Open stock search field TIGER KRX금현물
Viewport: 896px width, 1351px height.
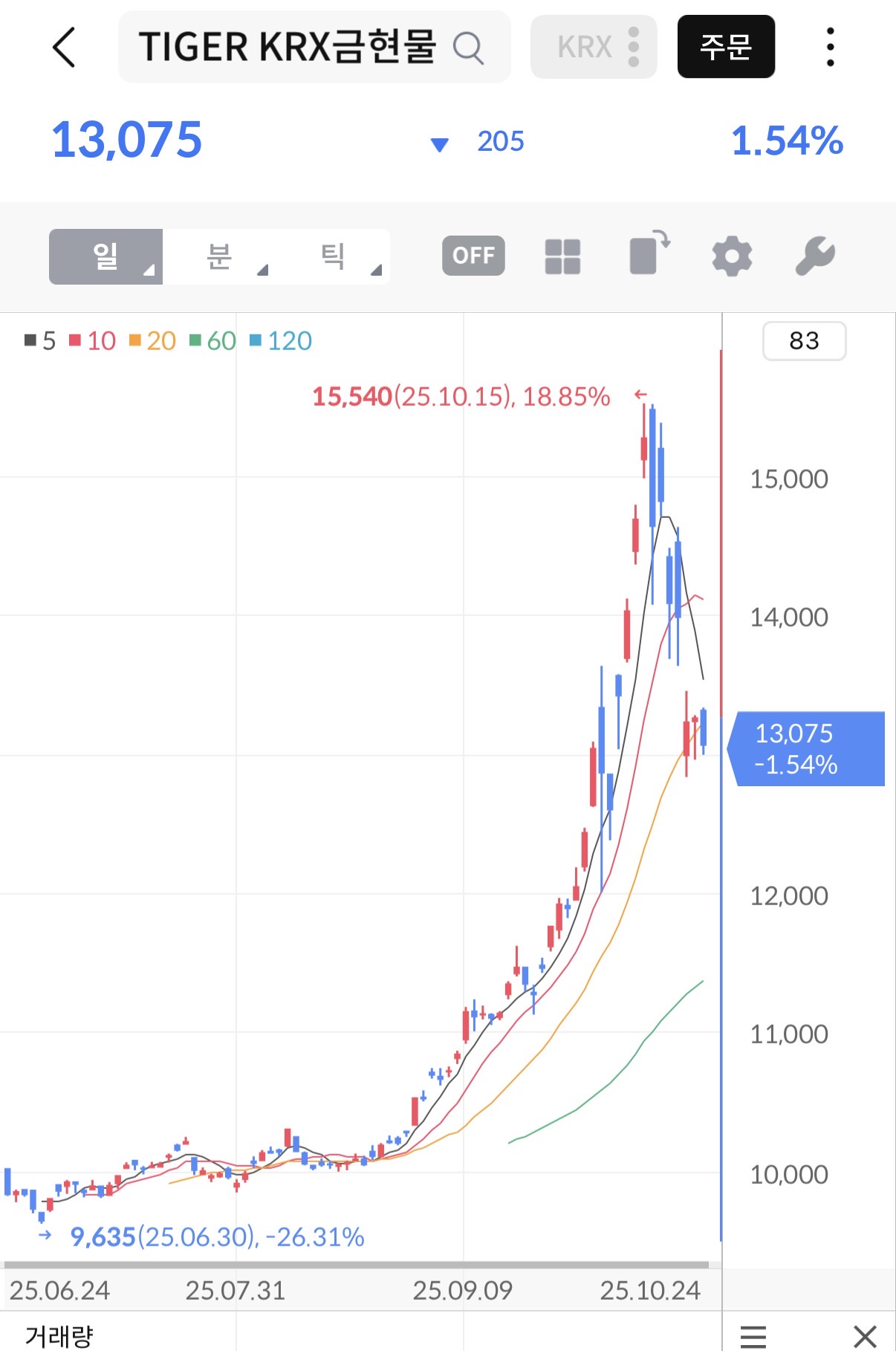click(313, 48)
